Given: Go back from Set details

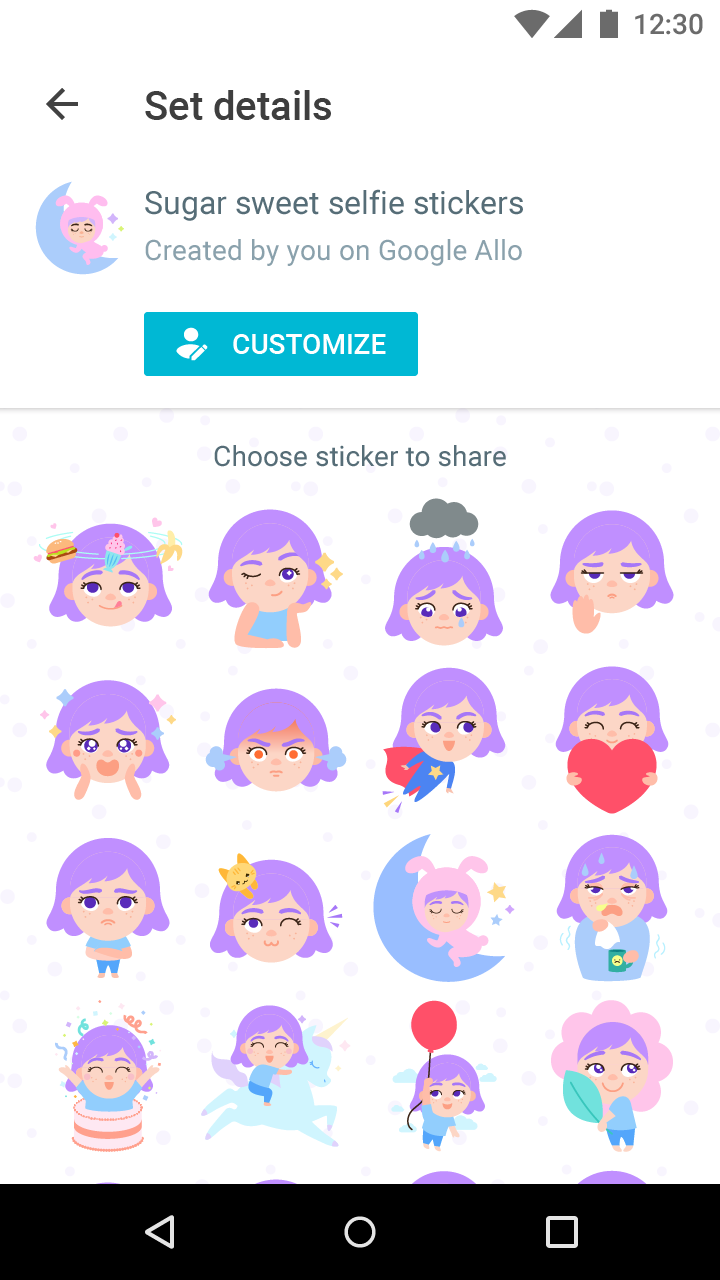Looking at the screenshot, I should tap(62, 105).
